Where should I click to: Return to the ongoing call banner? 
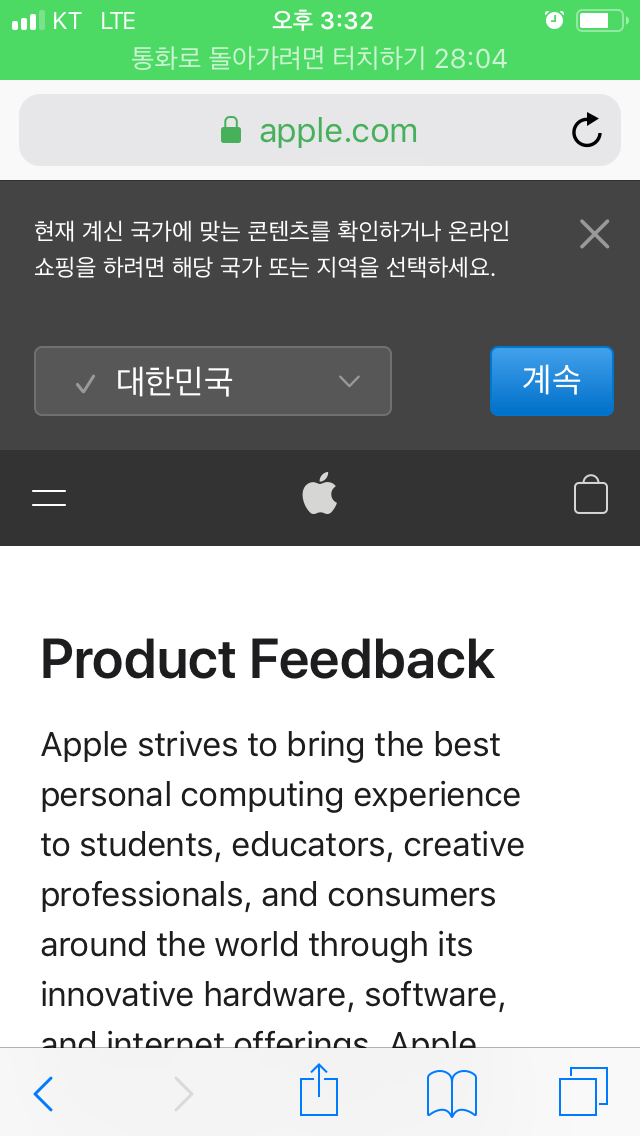(320, 58)
